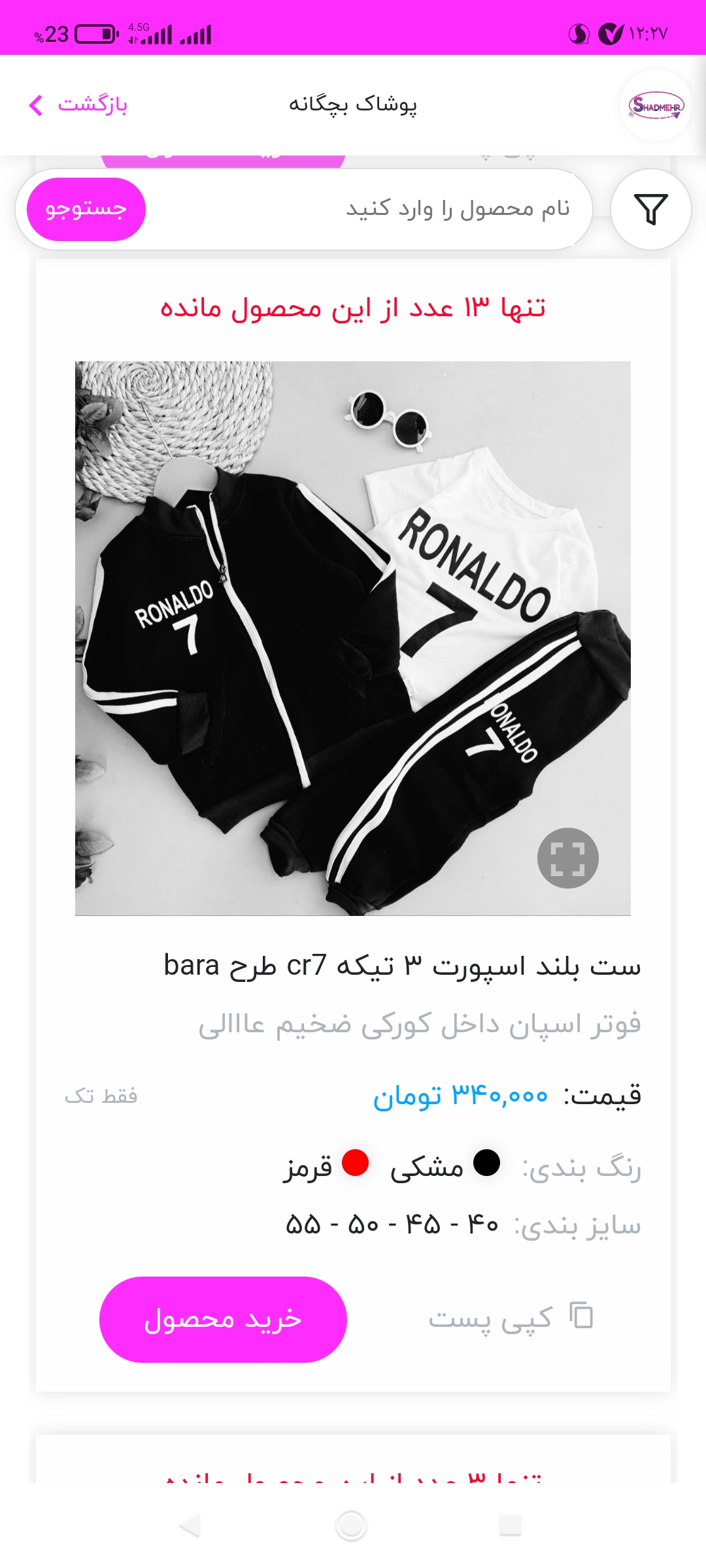
Task: Focus the product name search field
Action: [366, 209]
